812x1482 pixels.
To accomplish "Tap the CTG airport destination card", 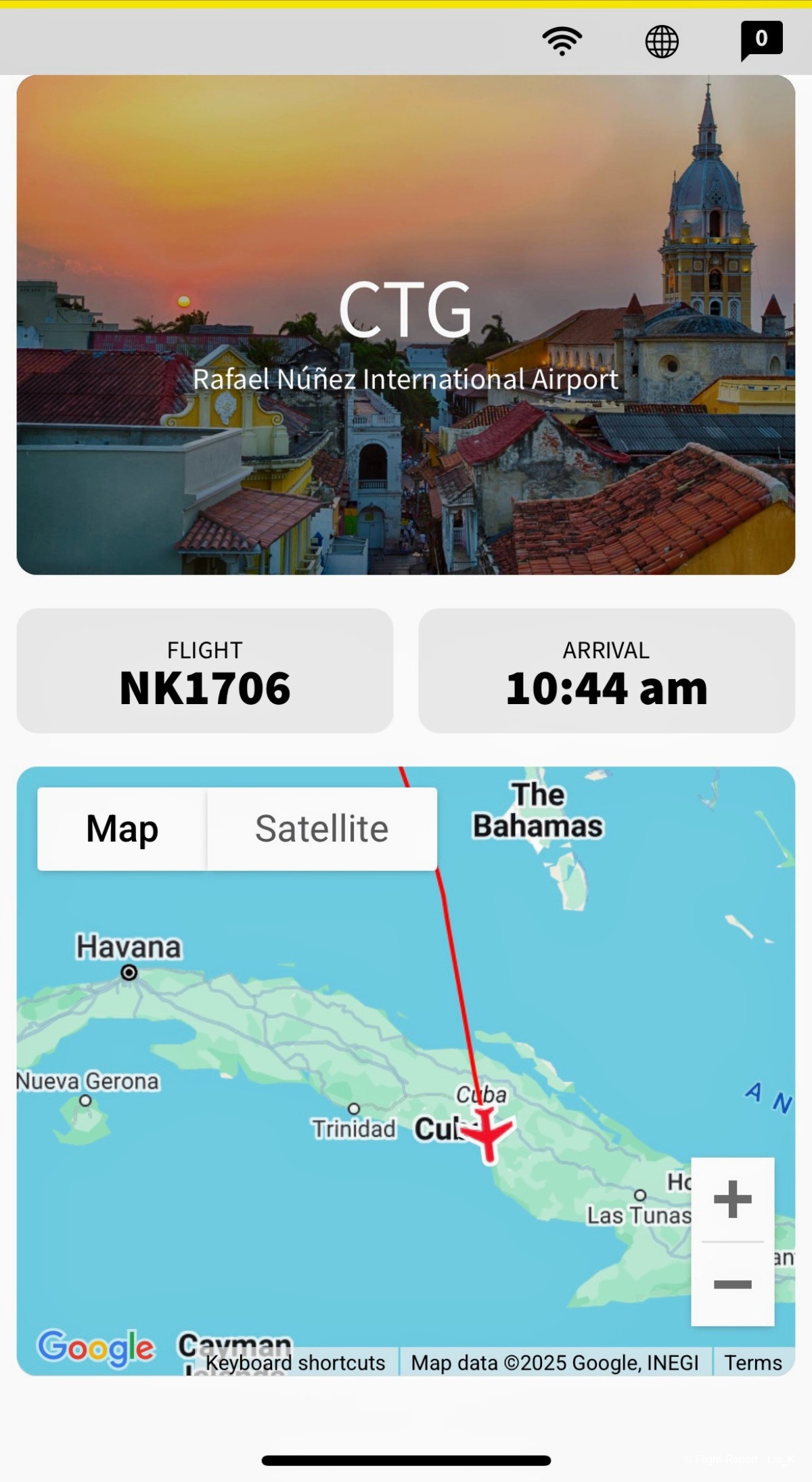I will [406, 325].
